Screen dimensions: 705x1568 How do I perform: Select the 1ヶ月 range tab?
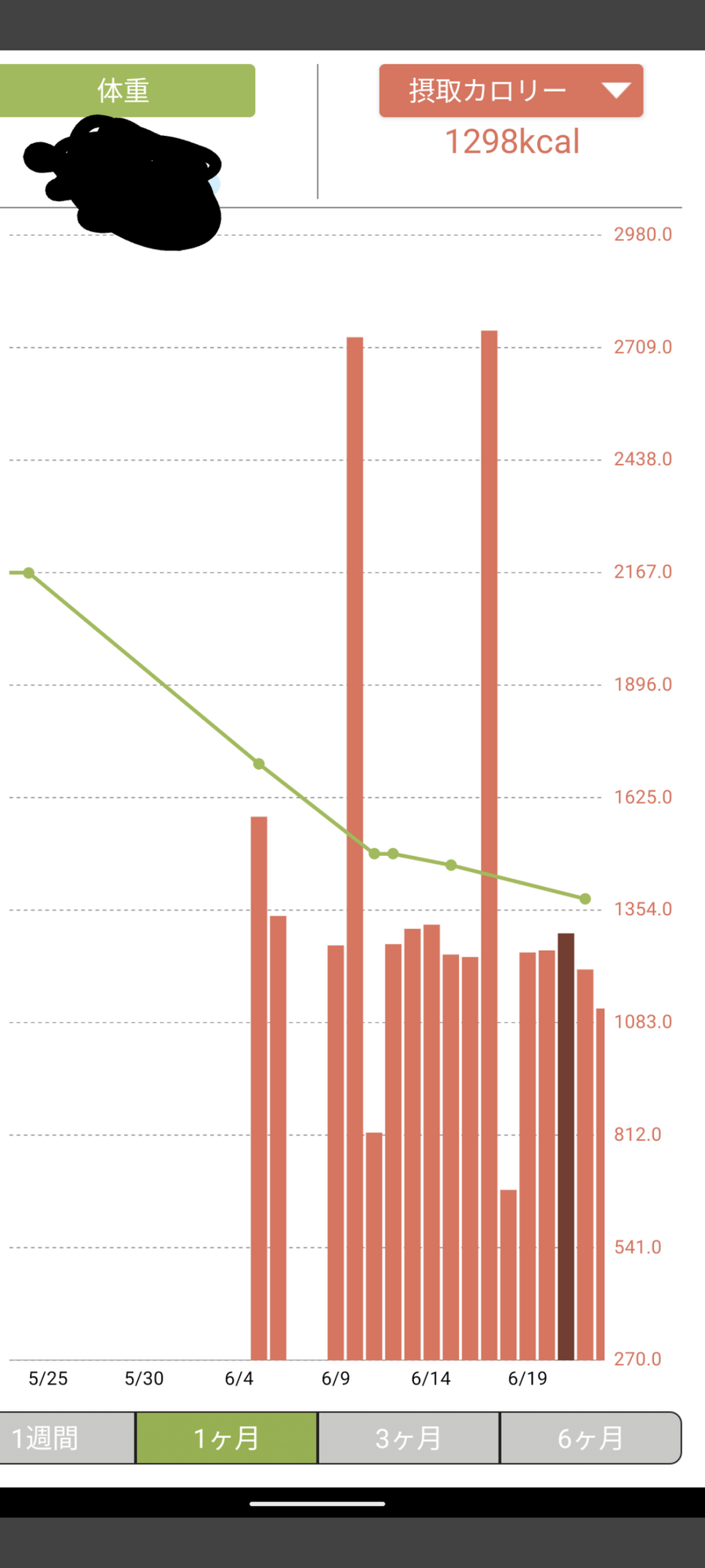pyautogui.click(x=226, y=1438)
